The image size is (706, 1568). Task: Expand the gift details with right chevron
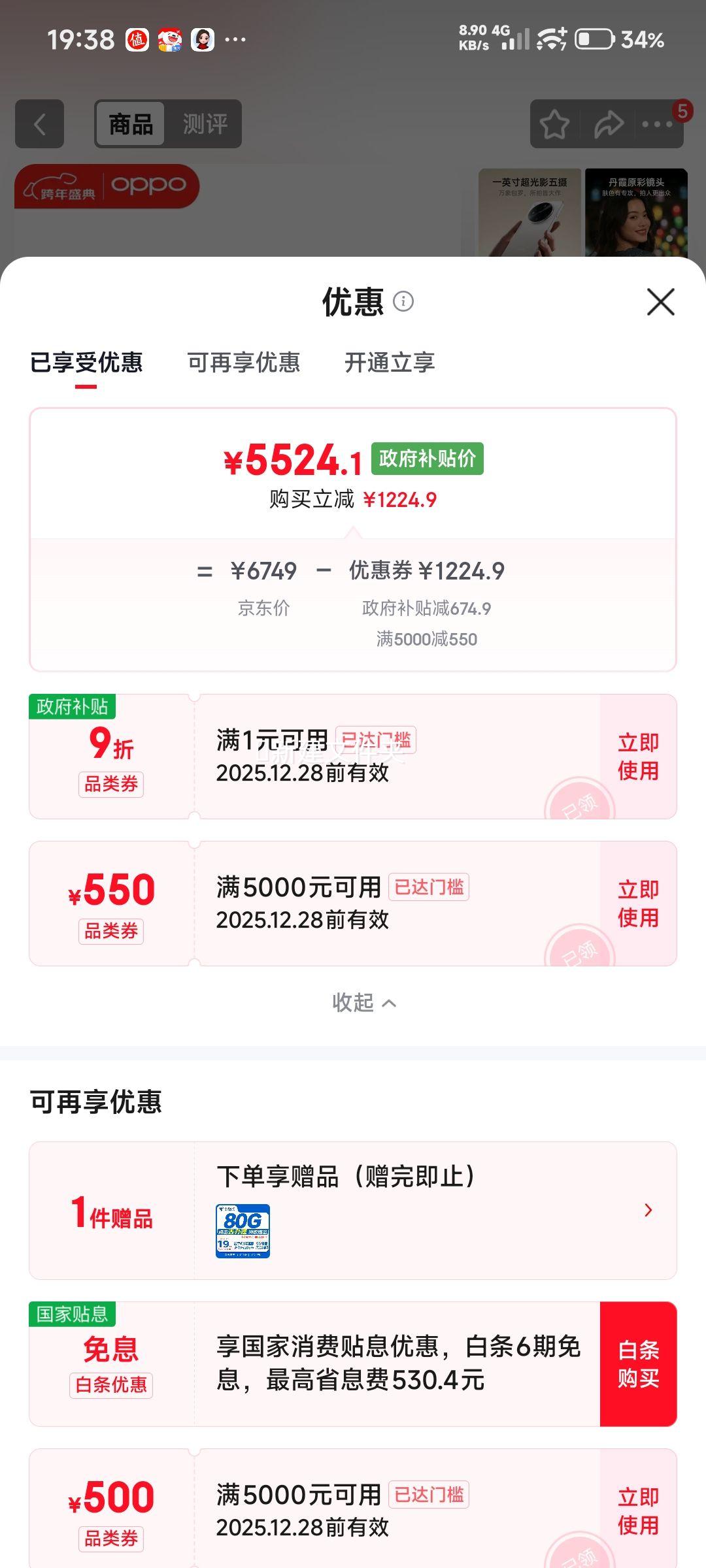648,1211
